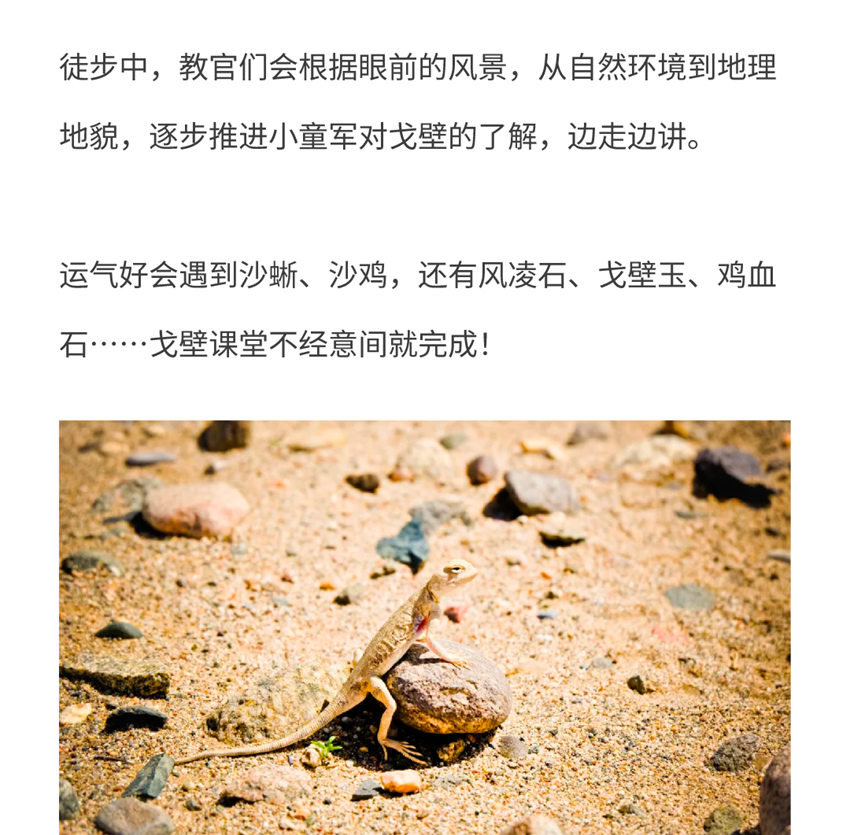
Task: Open the desert lizard photo full screen
Action: point(424,627)
